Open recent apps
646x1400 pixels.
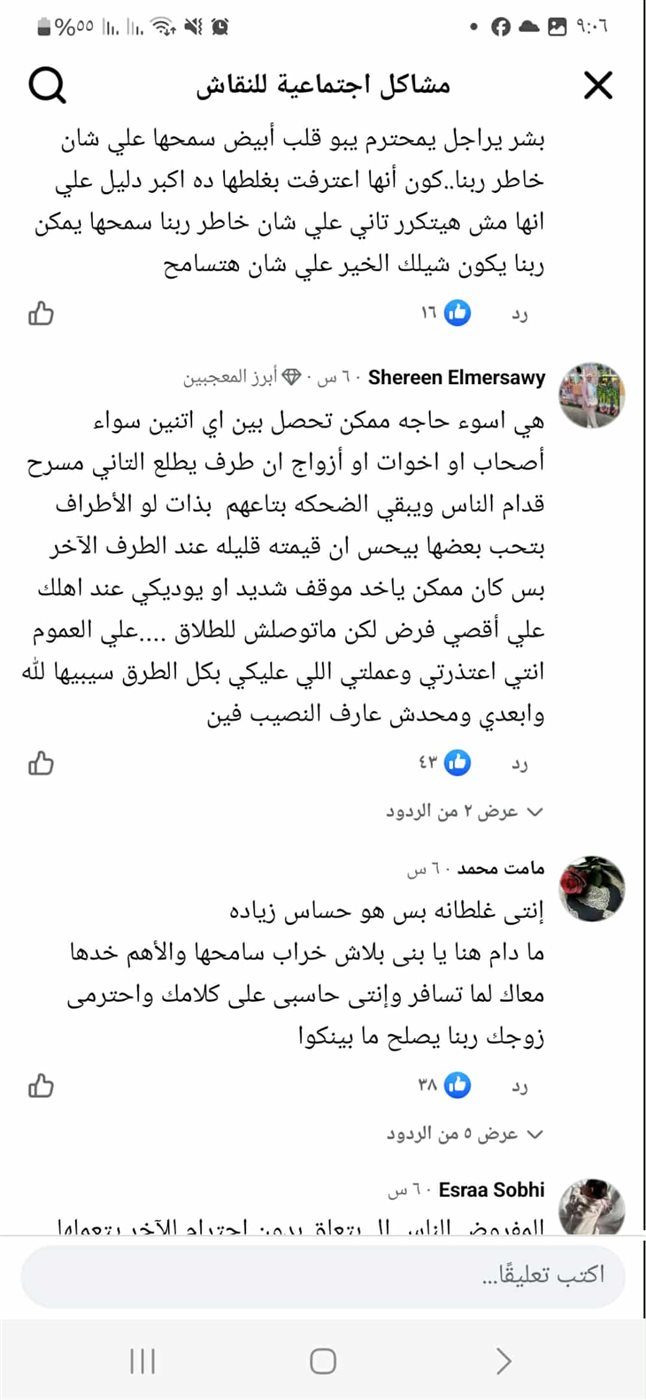[143, 1360]
